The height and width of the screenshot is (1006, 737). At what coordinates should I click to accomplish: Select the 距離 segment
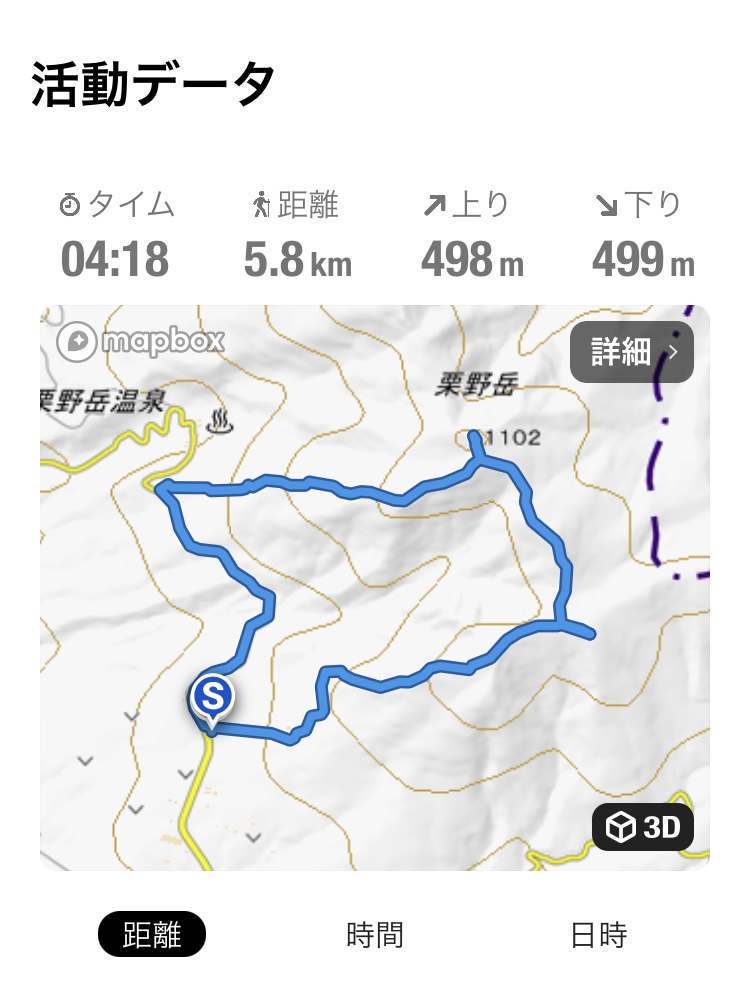[x=152, y=935]
